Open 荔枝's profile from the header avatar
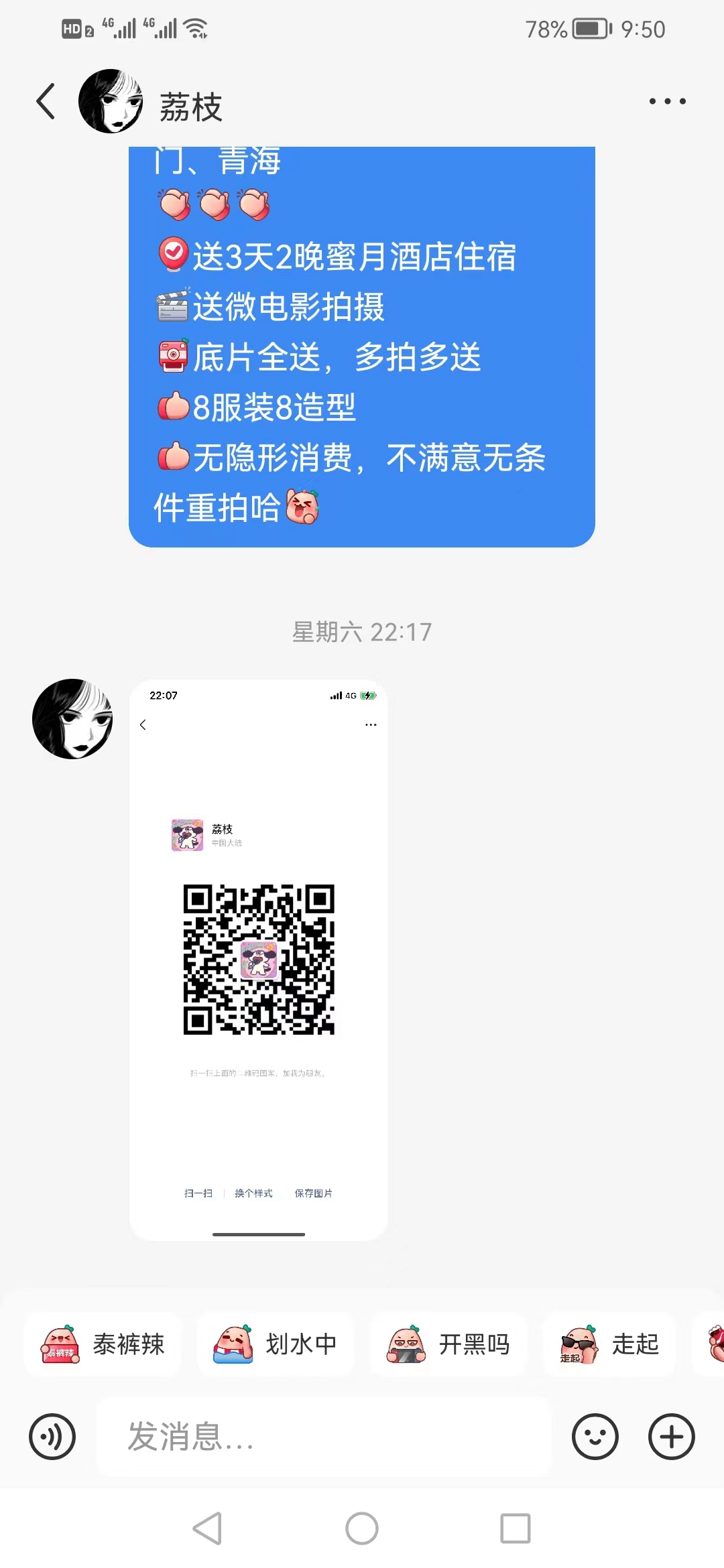 pyautogui.click(x=111, y=101)
